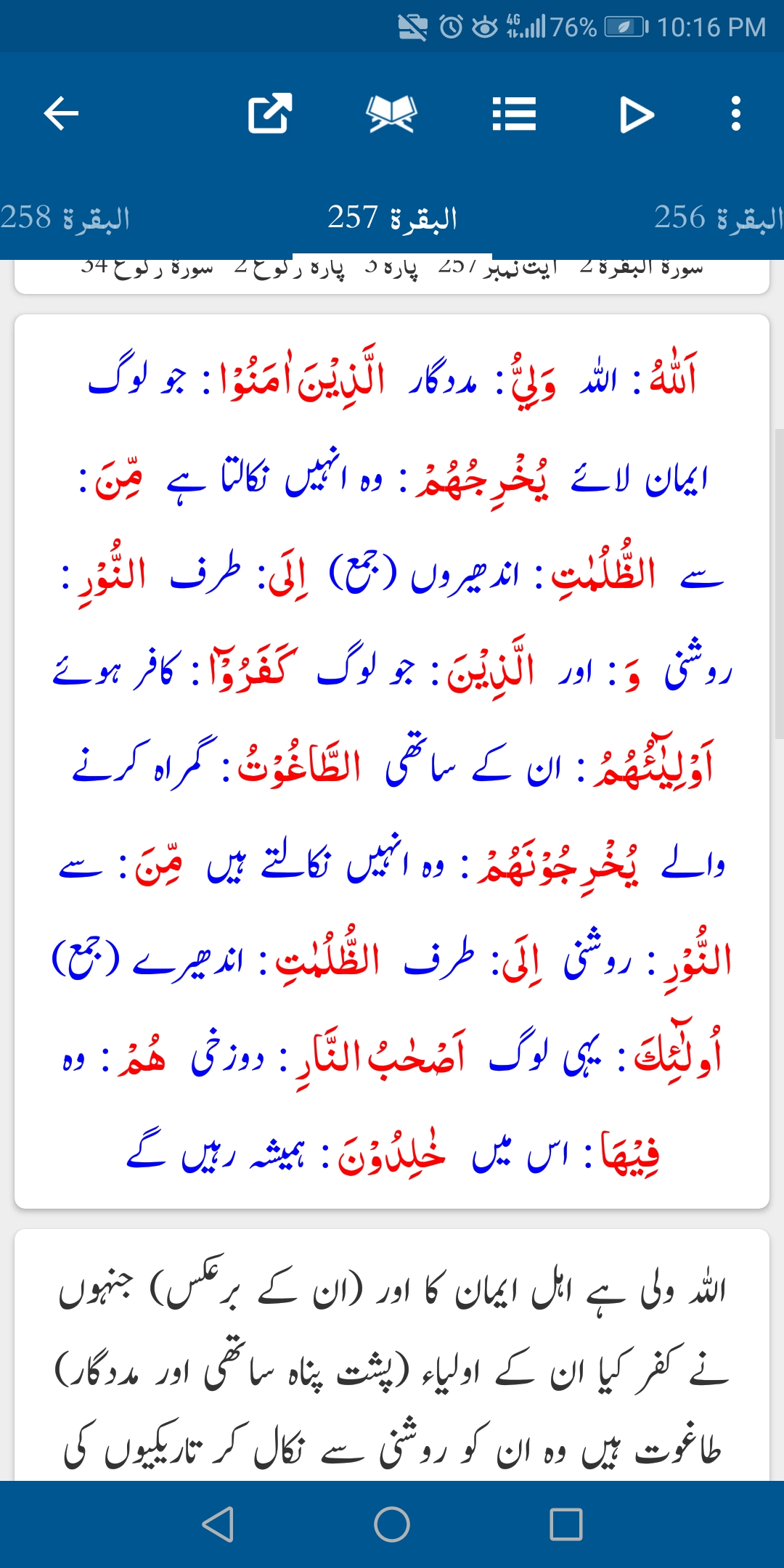Switch to the البقرة 258 tab

[x=65, y=218]
